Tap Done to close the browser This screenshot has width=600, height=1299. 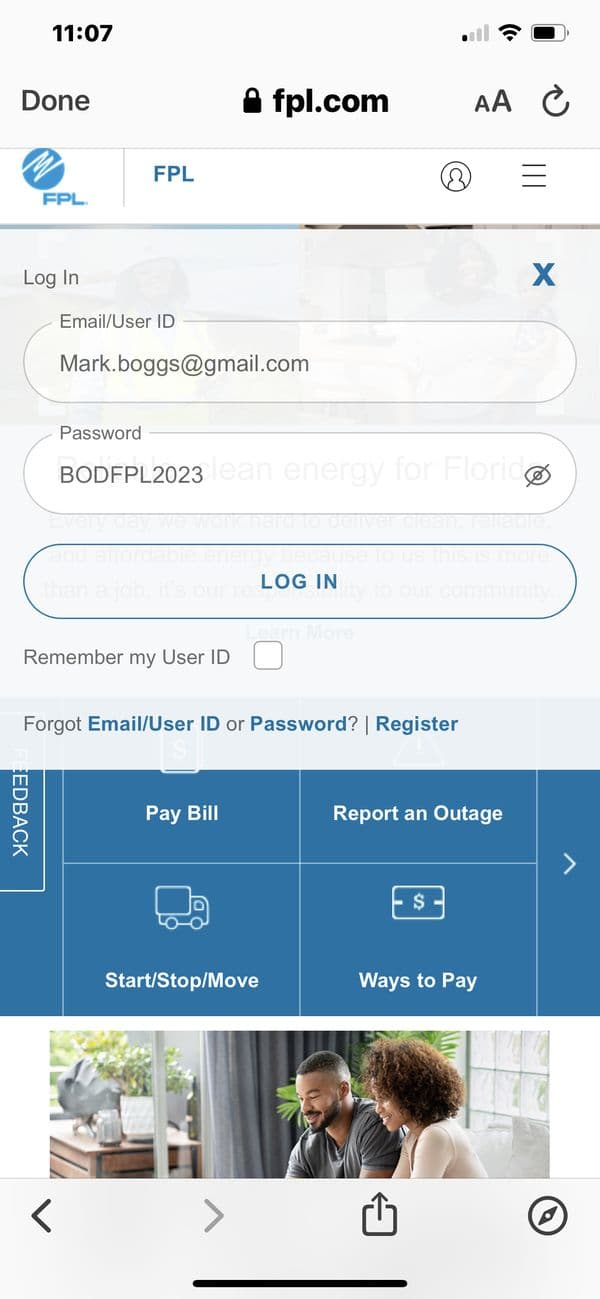pos(55,101)
